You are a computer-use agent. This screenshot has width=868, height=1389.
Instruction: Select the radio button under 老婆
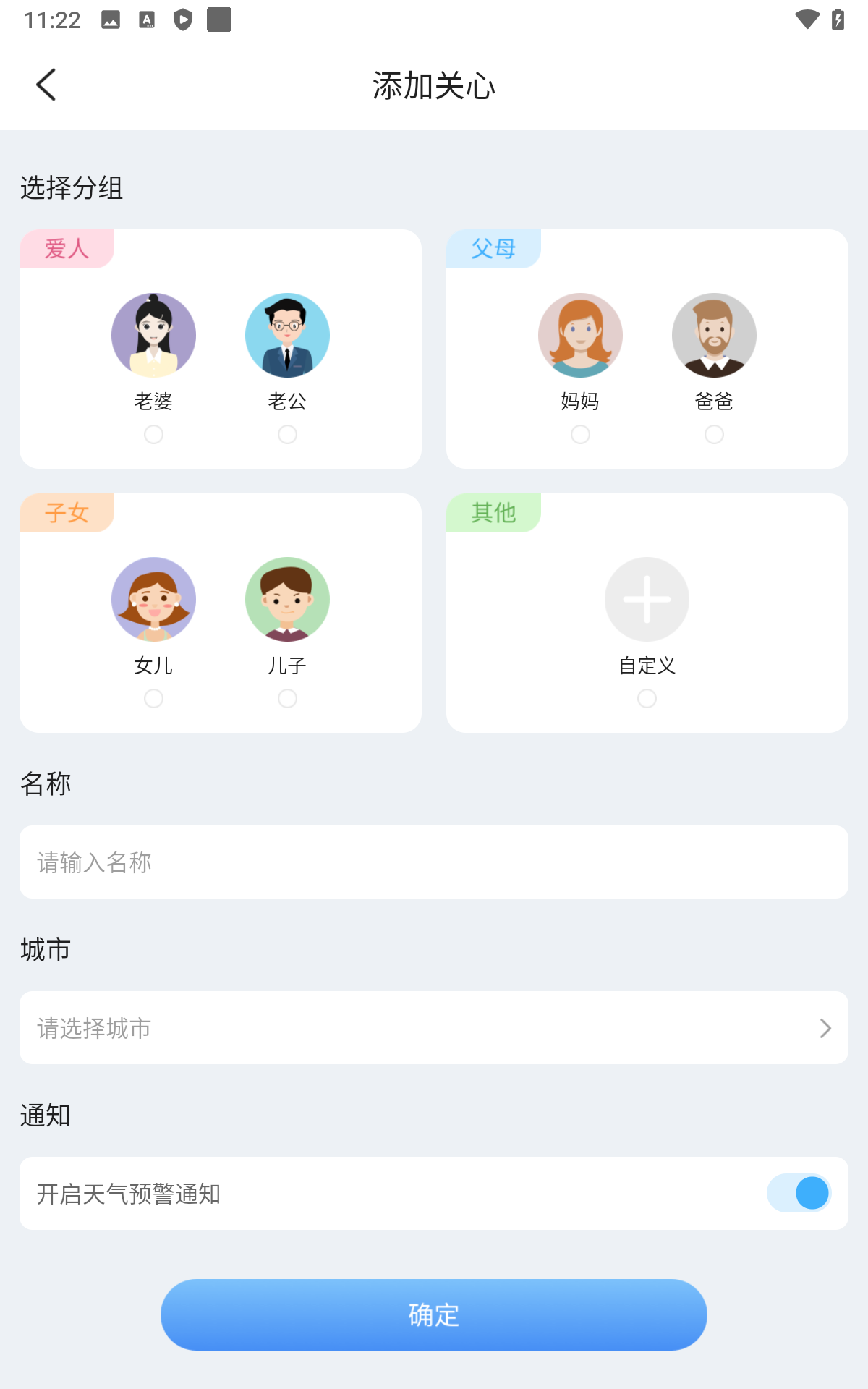pyautogui.click(x=153, y=435)
